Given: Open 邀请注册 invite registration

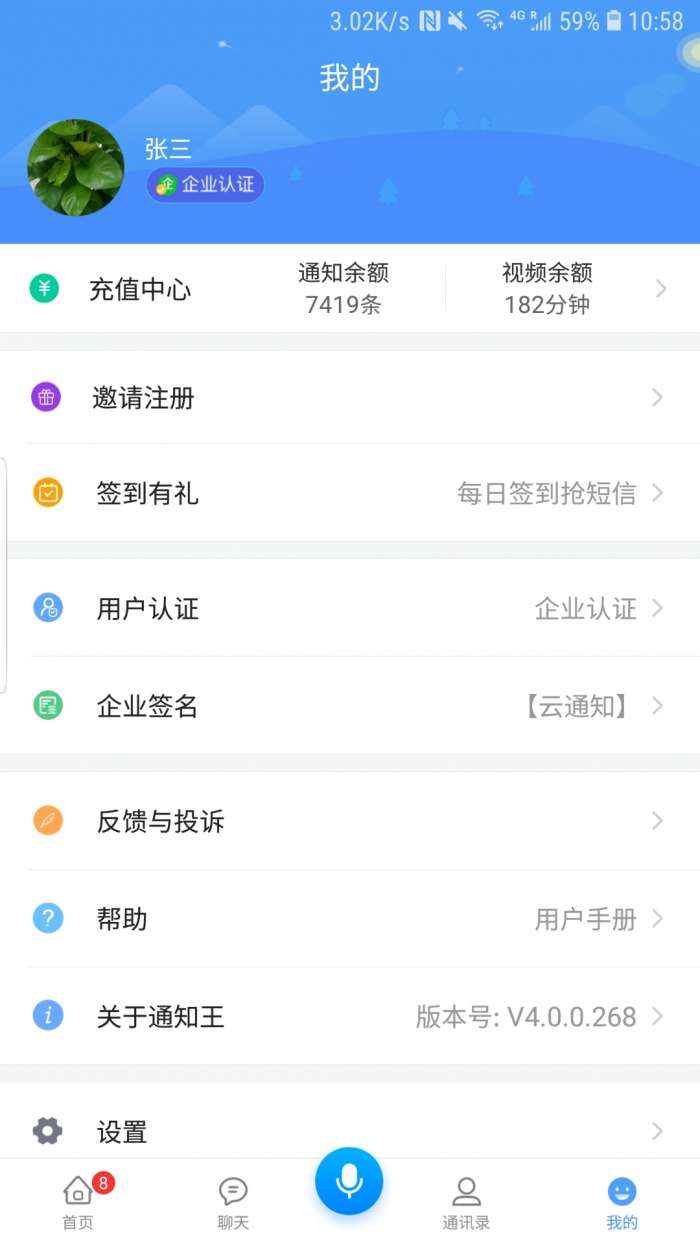Looking at the screenshot, I should tap(350, 398).
